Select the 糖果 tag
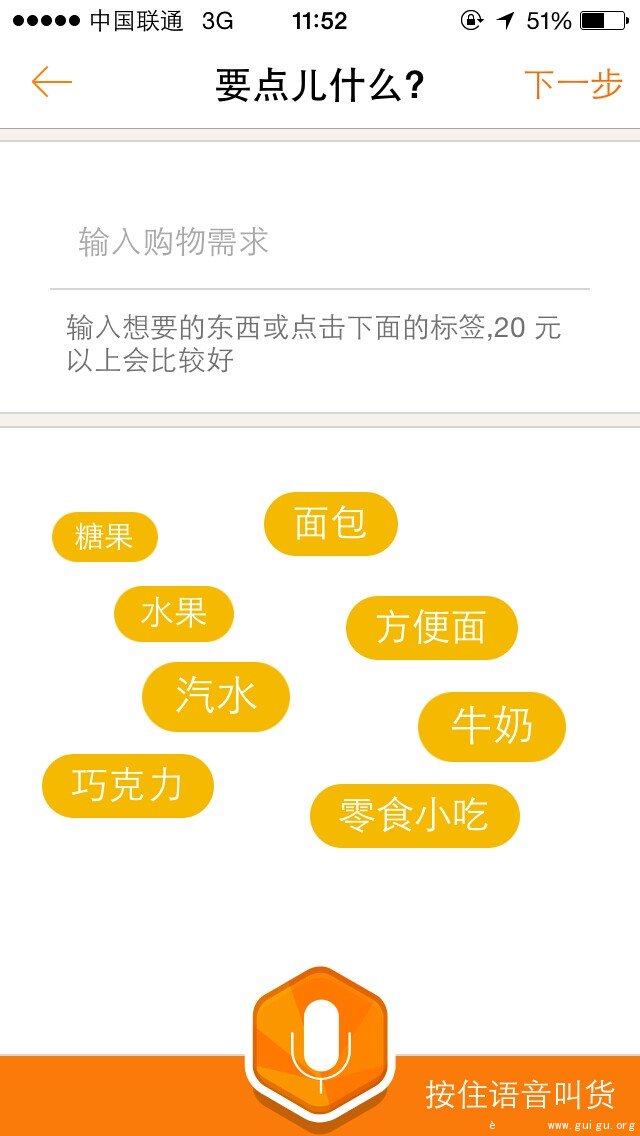Viewport: 640px width, 1136px height. [105, 537]
